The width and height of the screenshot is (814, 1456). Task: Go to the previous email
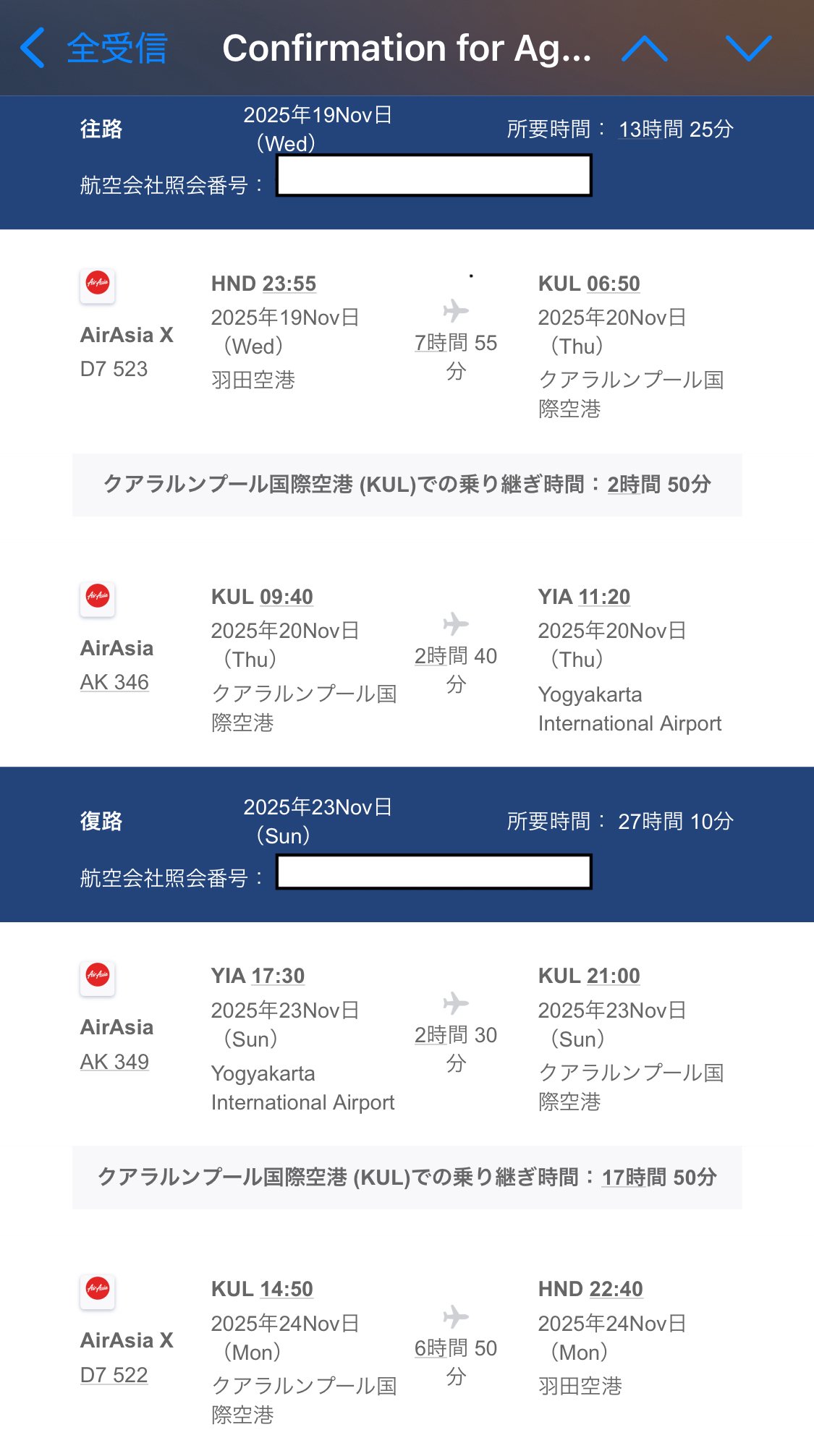pyautogui.click(x=644, y=48)
